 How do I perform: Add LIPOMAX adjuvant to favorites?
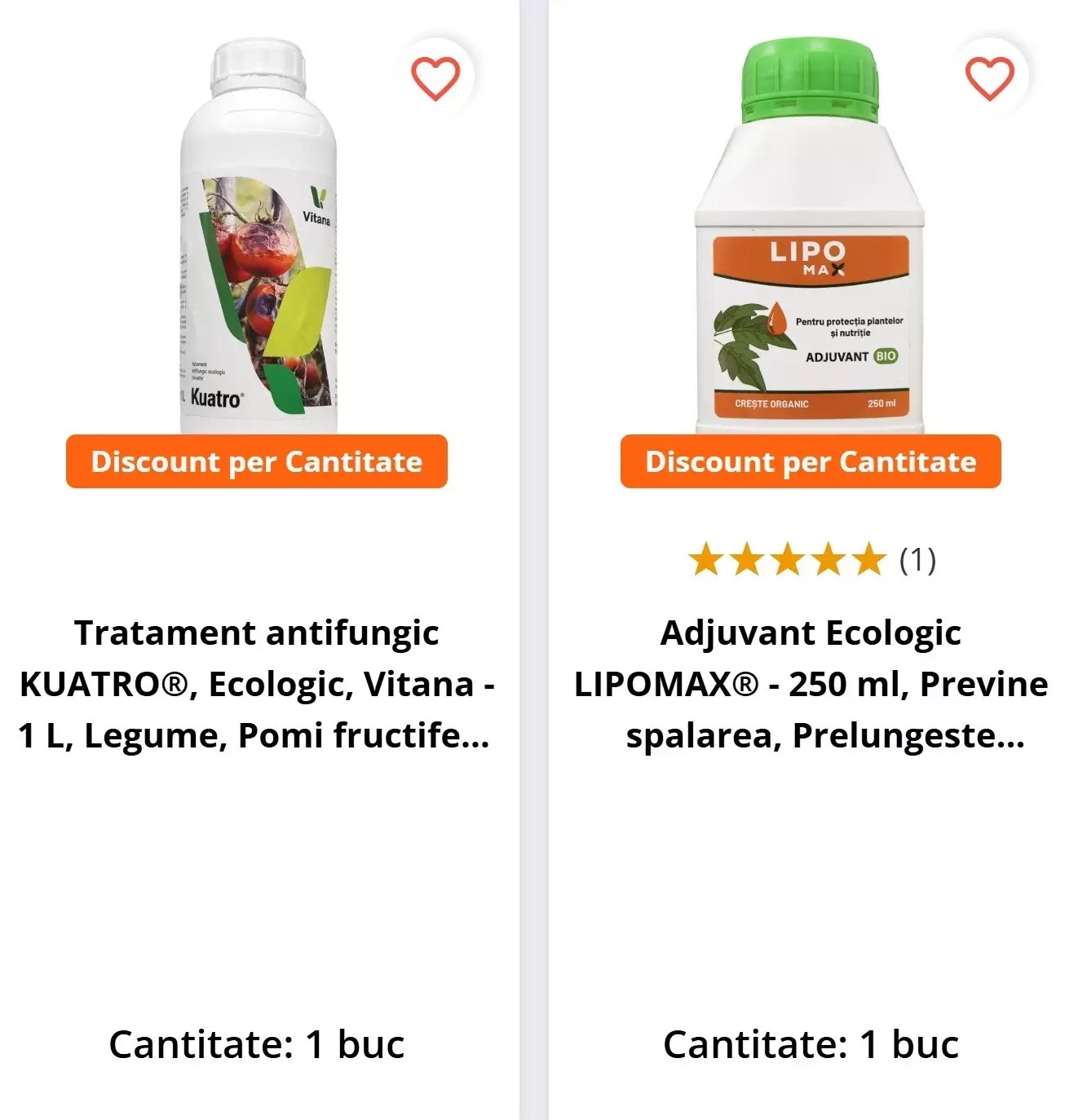(x=989, y=79)
